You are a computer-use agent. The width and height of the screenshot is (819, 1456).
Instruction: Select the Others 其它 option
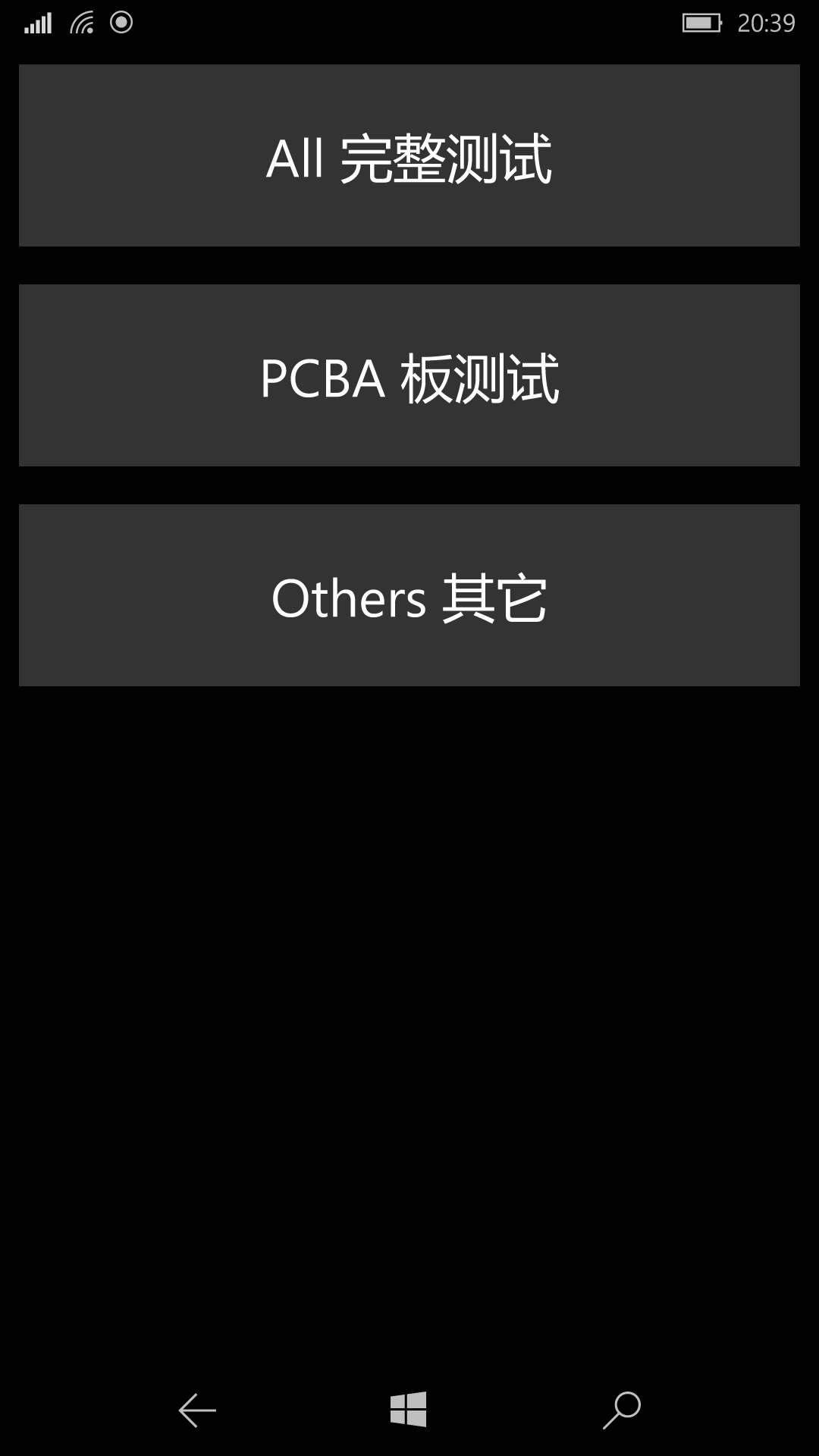click(409, 595)
